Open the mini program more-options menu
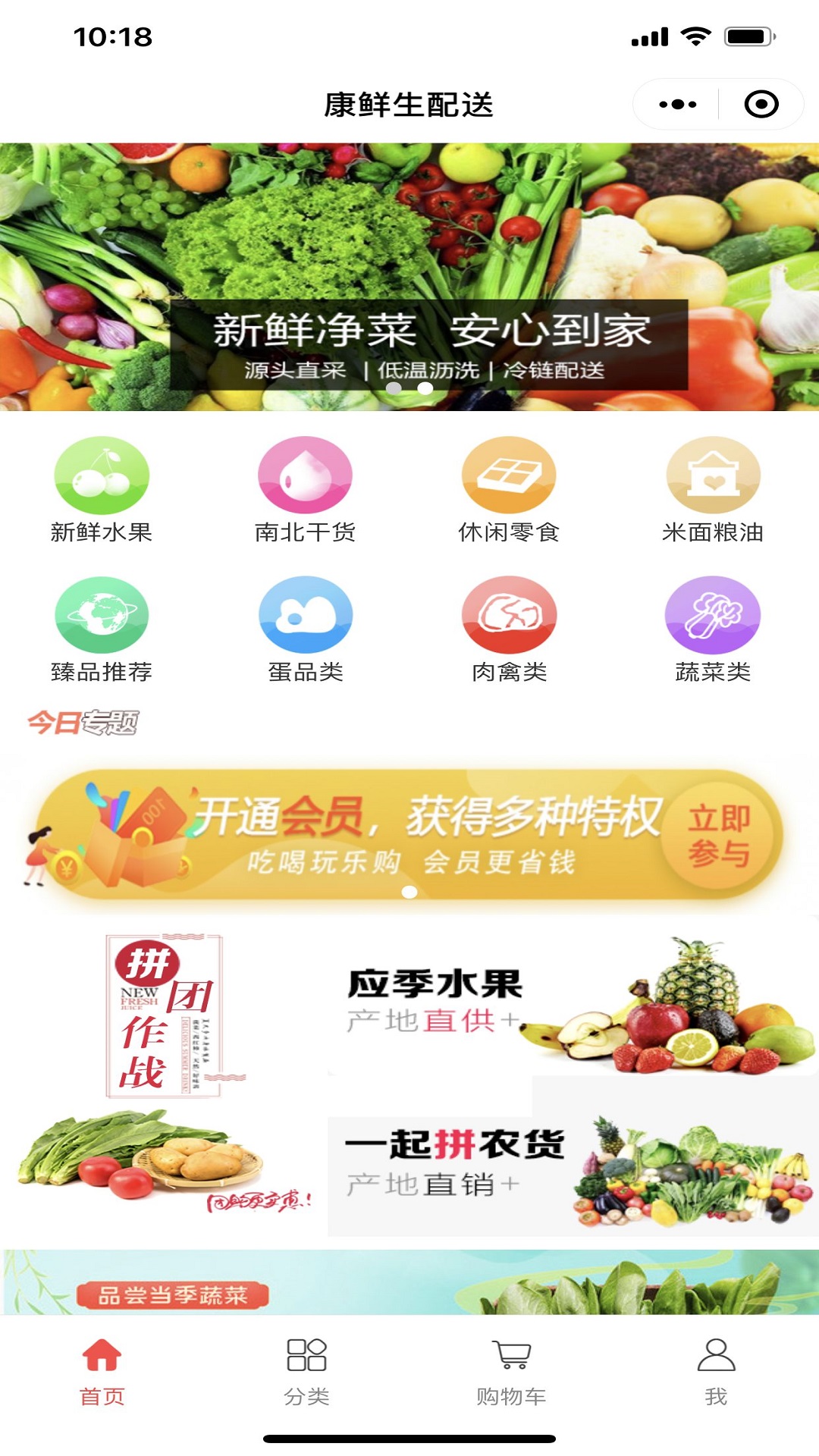The image size is (819, 1456). click(677, 105)
